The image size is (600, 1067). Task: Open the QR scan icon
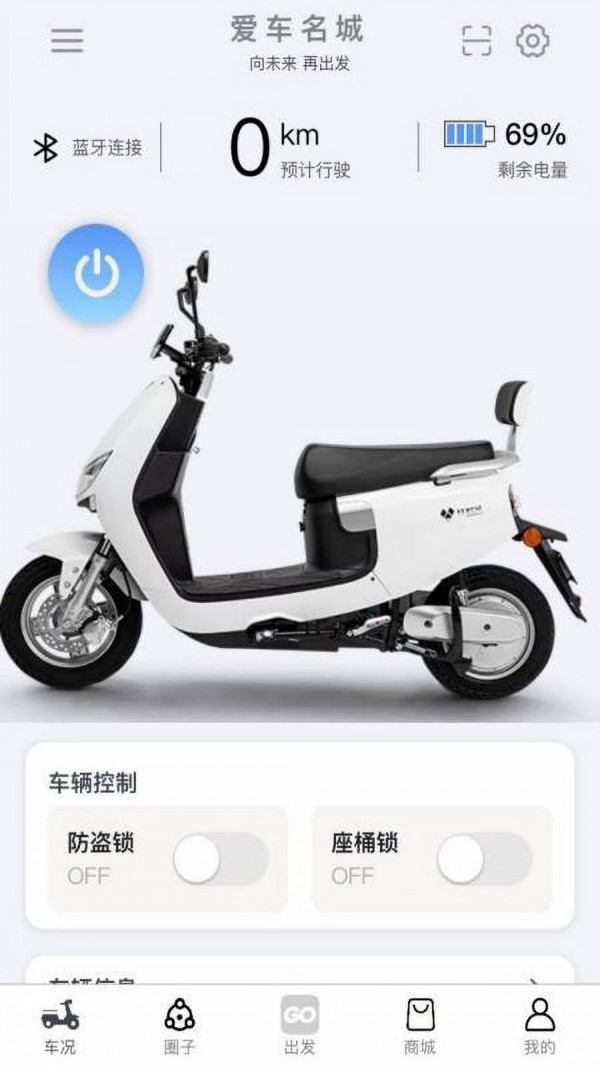click(x=477, y=41)
